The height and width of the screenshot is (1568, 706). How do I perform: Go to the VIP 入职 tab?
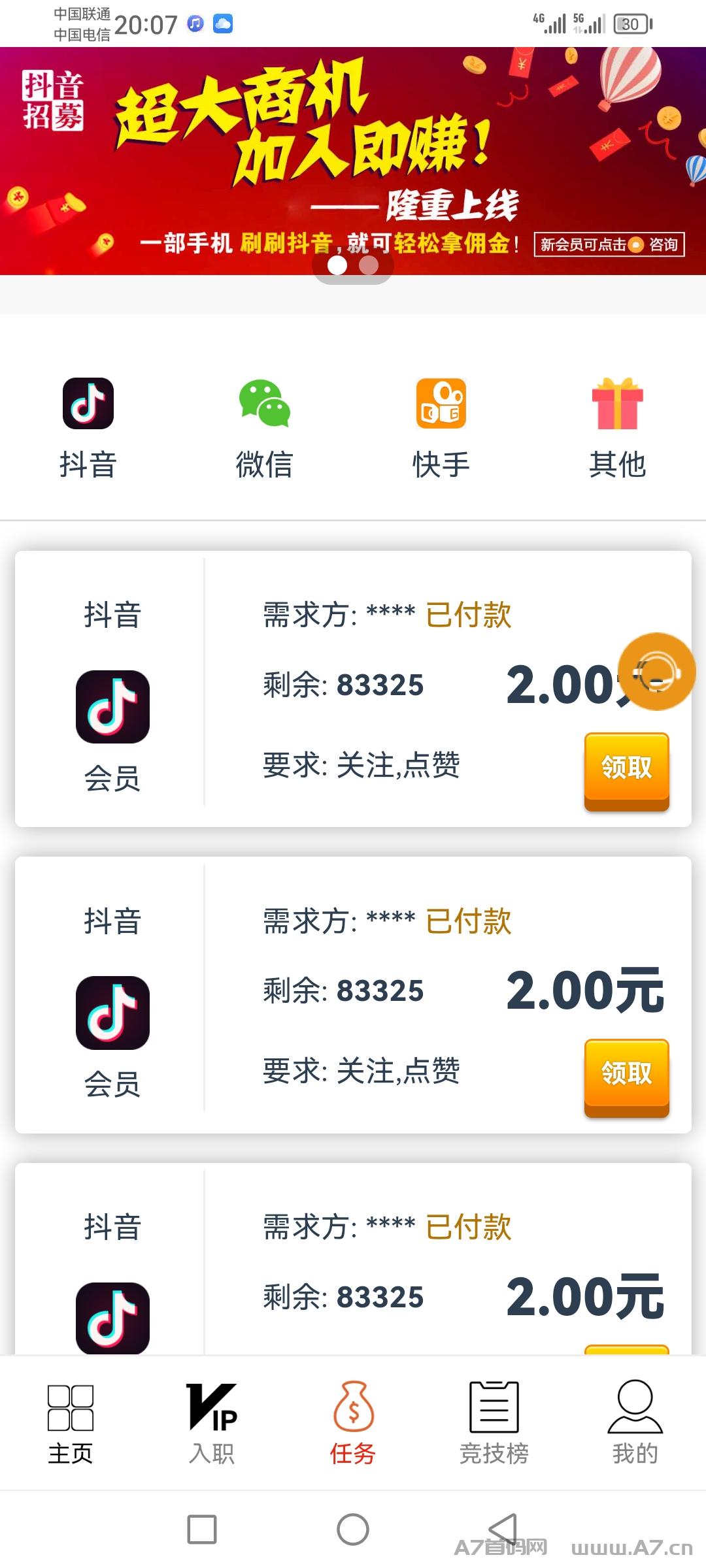(212, 1423)
